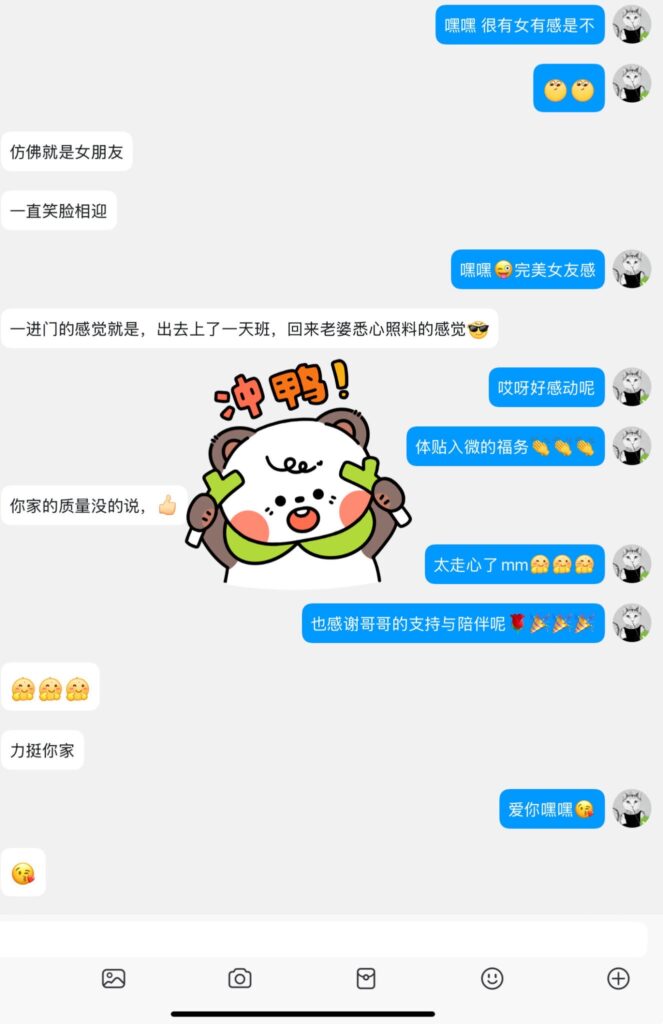Viewport: 663px width, 1024px height.
Task: Tap the avatar beside "嘿嘿 很有女有感是不"
Action: click(631, 24)
